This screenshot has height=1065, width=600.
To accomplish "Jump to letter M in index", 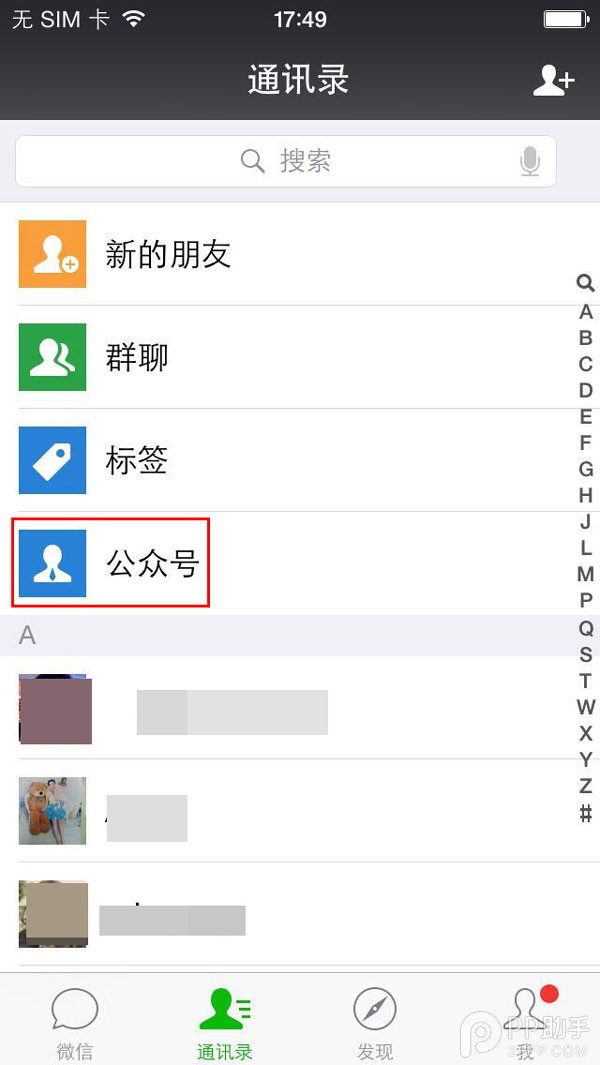I will (586, 574).
